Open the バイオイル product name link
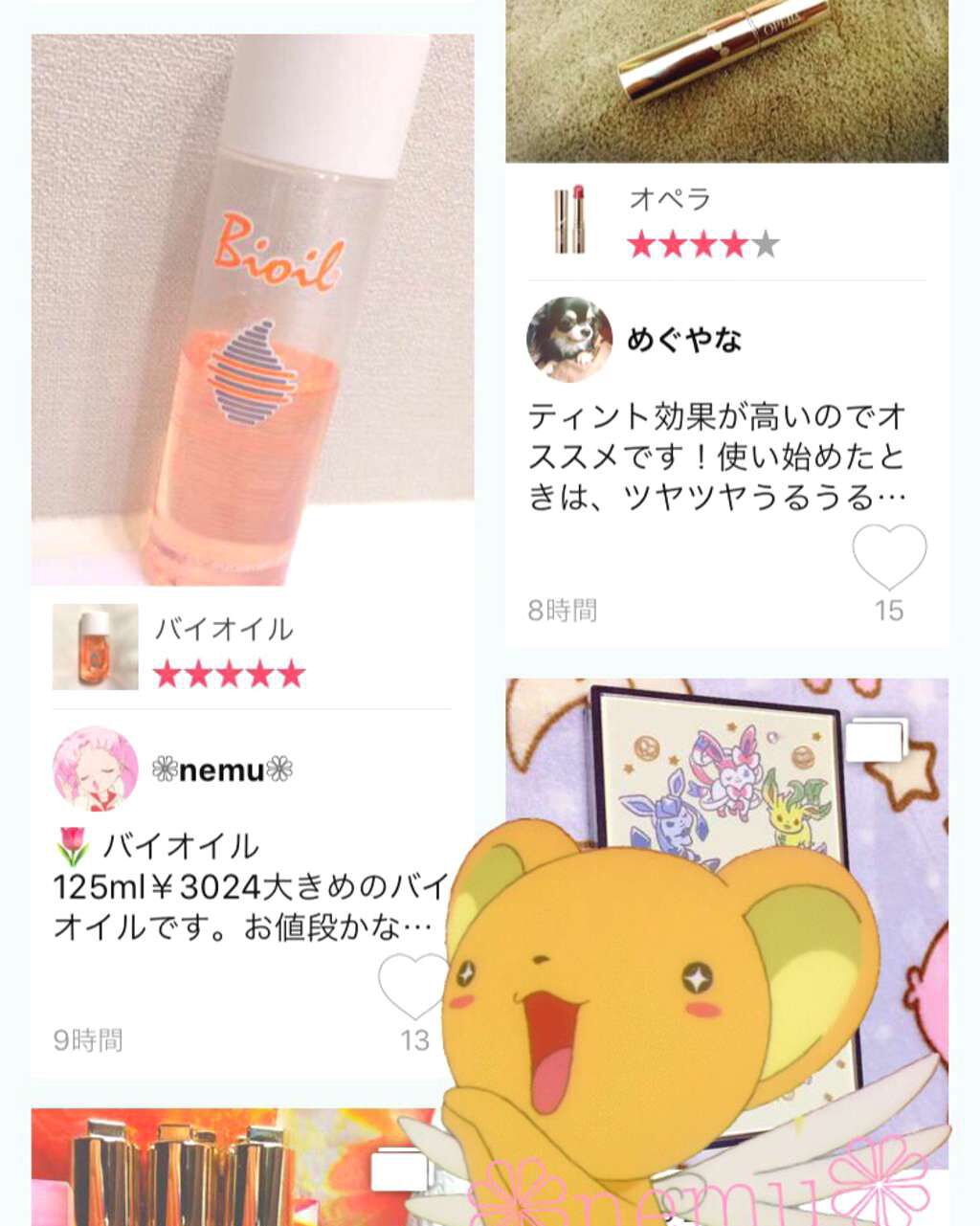 [226, 629]
